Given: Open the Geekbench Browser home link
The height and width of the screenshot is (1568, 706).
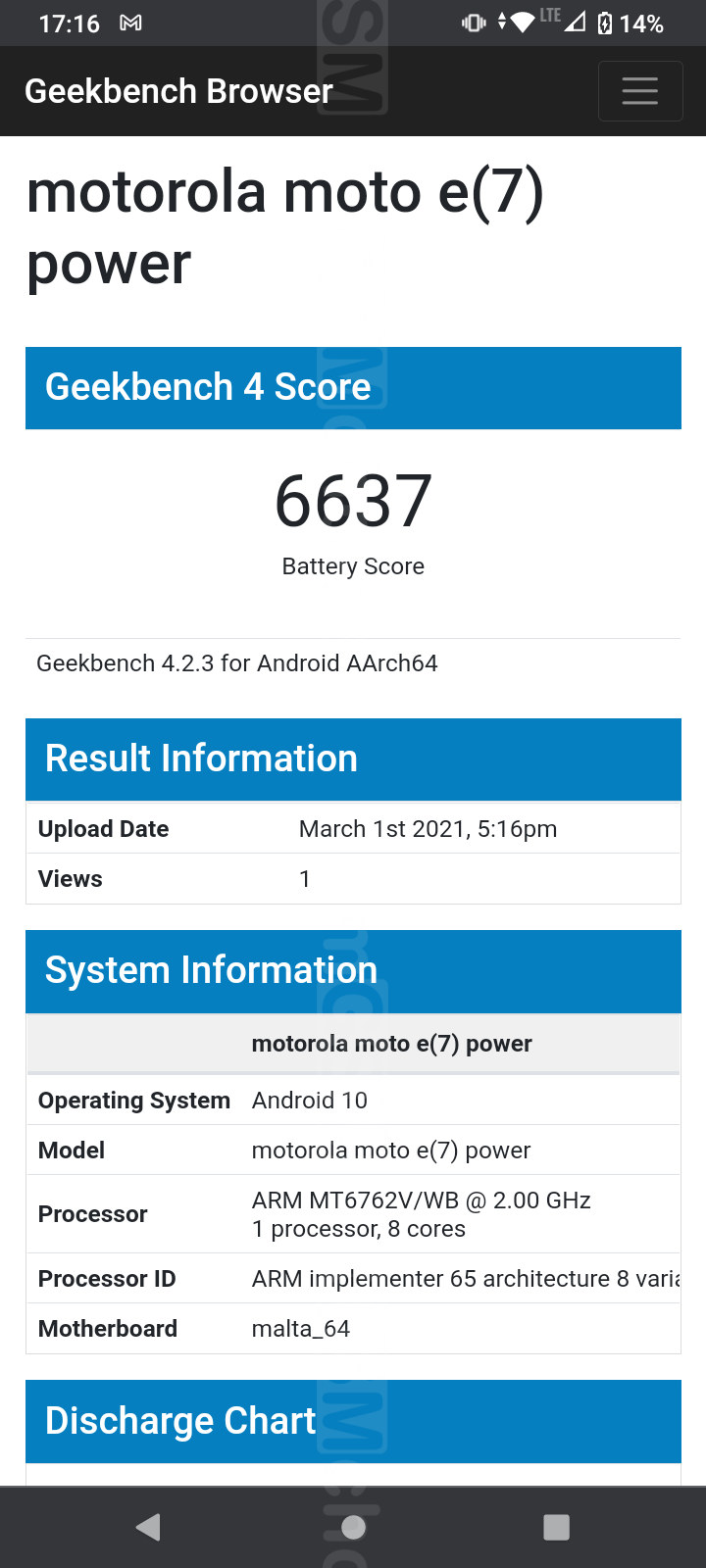Looking at the screenshot, I should coord(178,91).
